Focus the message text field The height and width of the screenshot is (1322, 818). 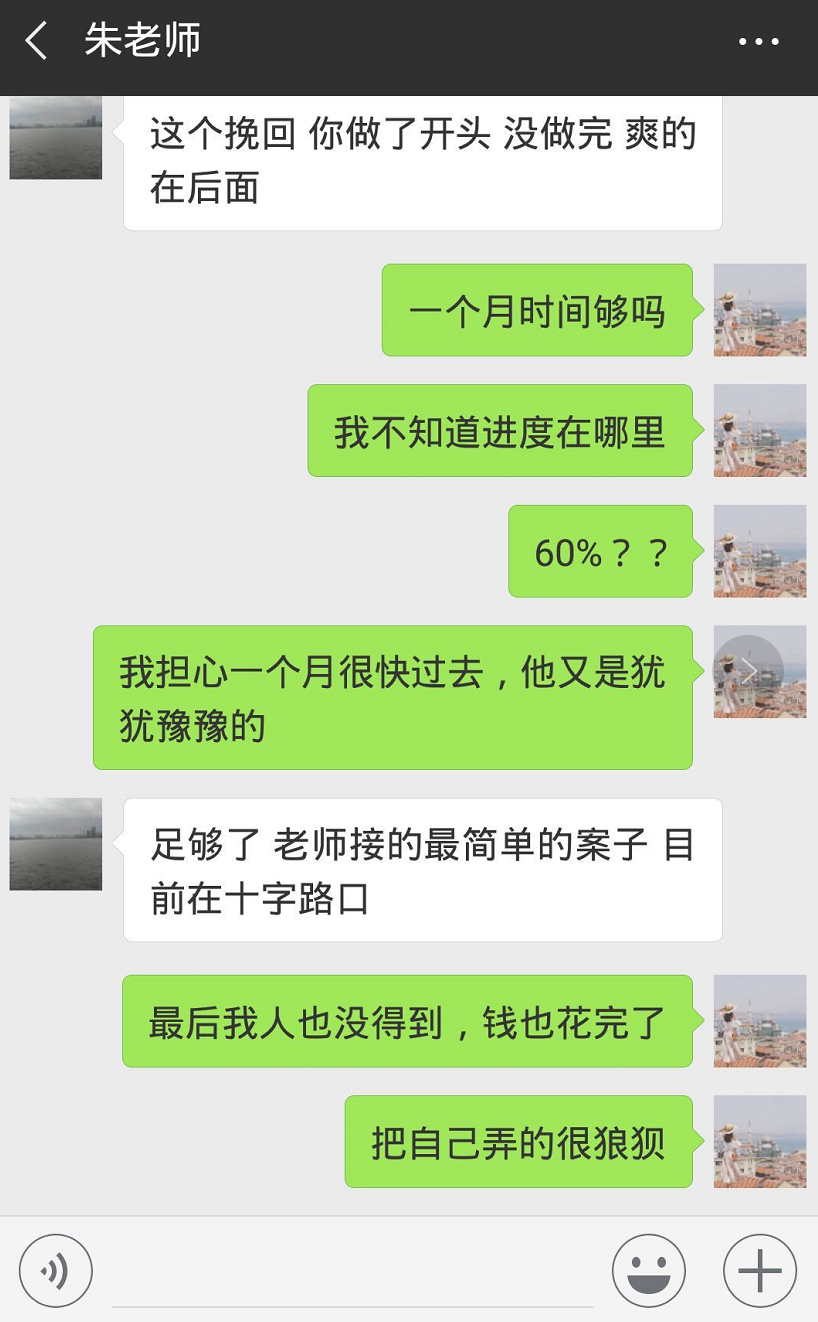352,1272
